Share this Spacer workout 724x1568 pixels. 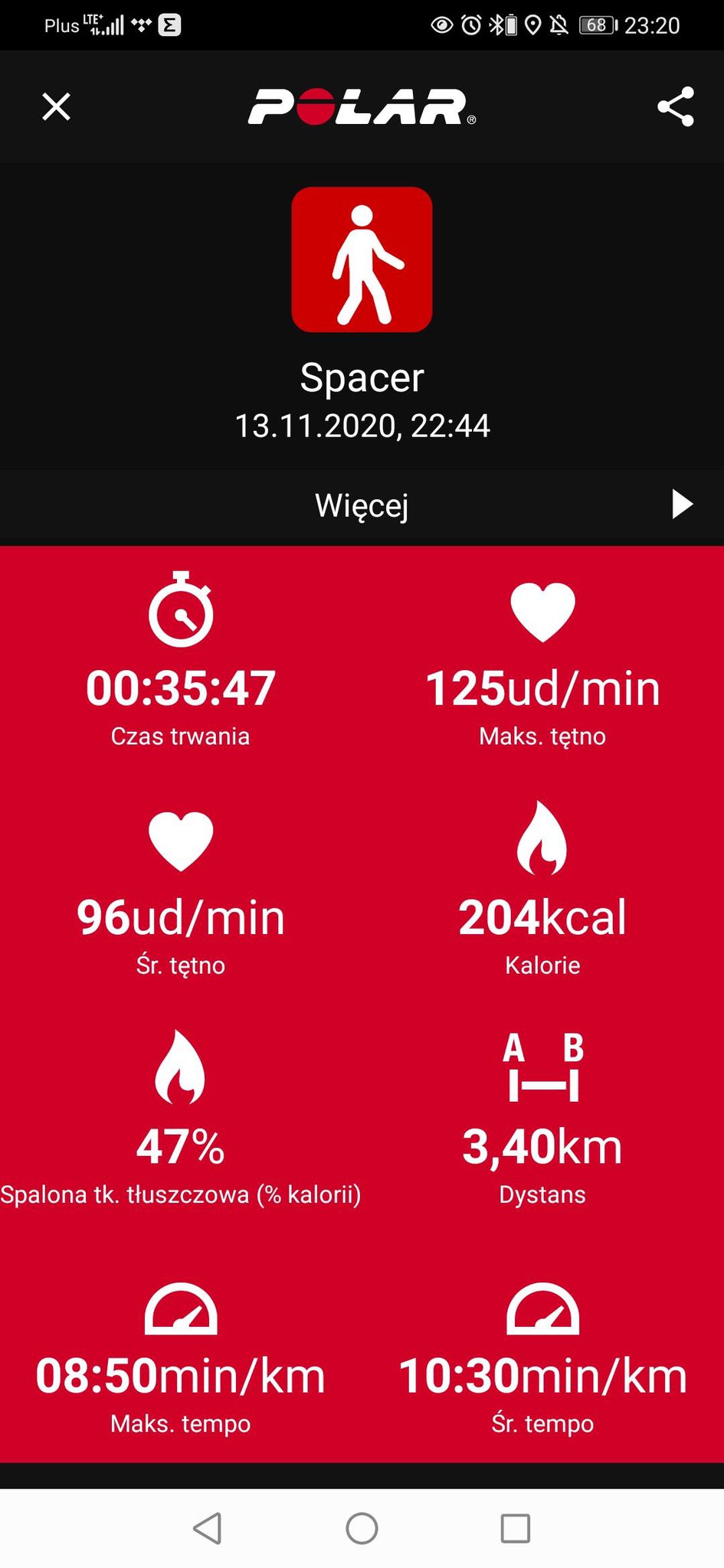point(676,106)
